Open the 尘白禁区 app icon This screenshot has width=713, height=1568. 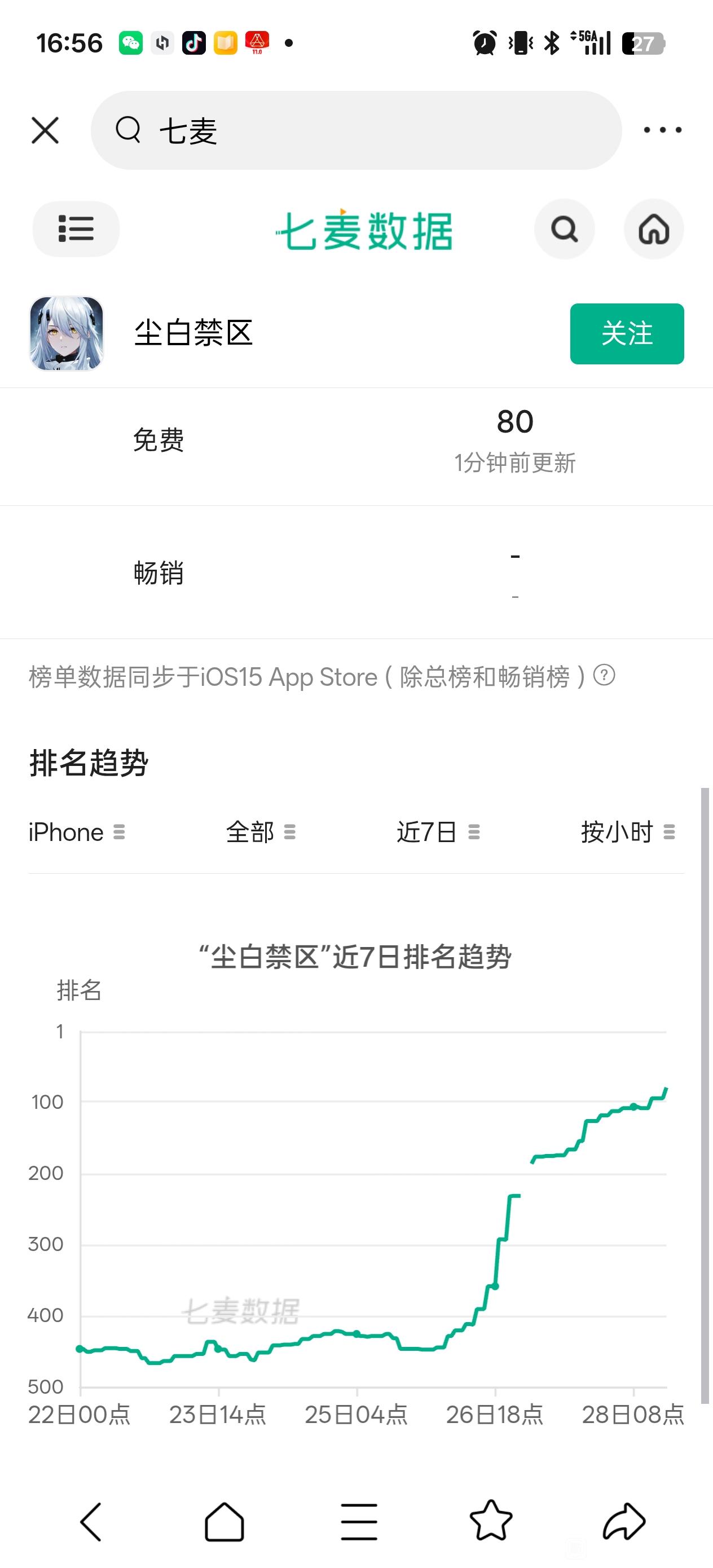[67, 333]
